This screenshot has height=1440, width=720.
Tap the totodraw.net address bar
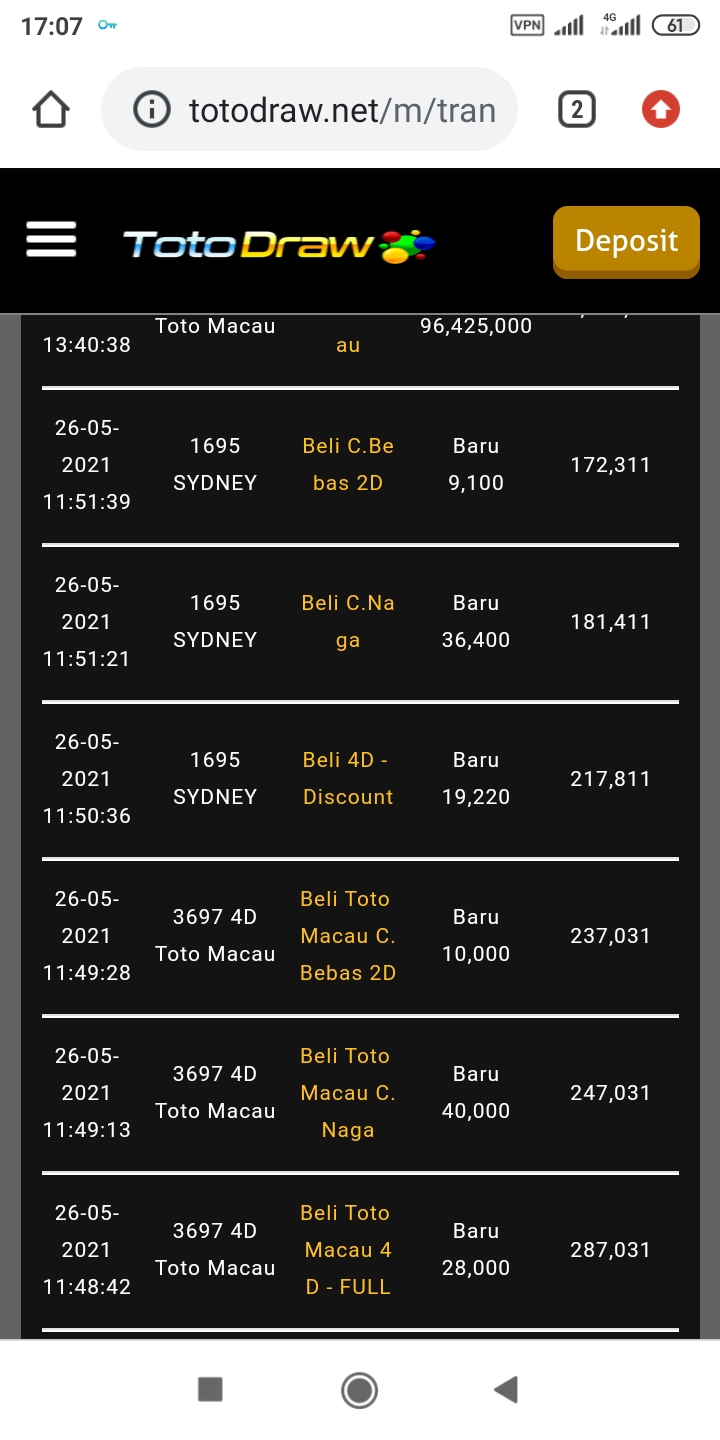(340, 110)
